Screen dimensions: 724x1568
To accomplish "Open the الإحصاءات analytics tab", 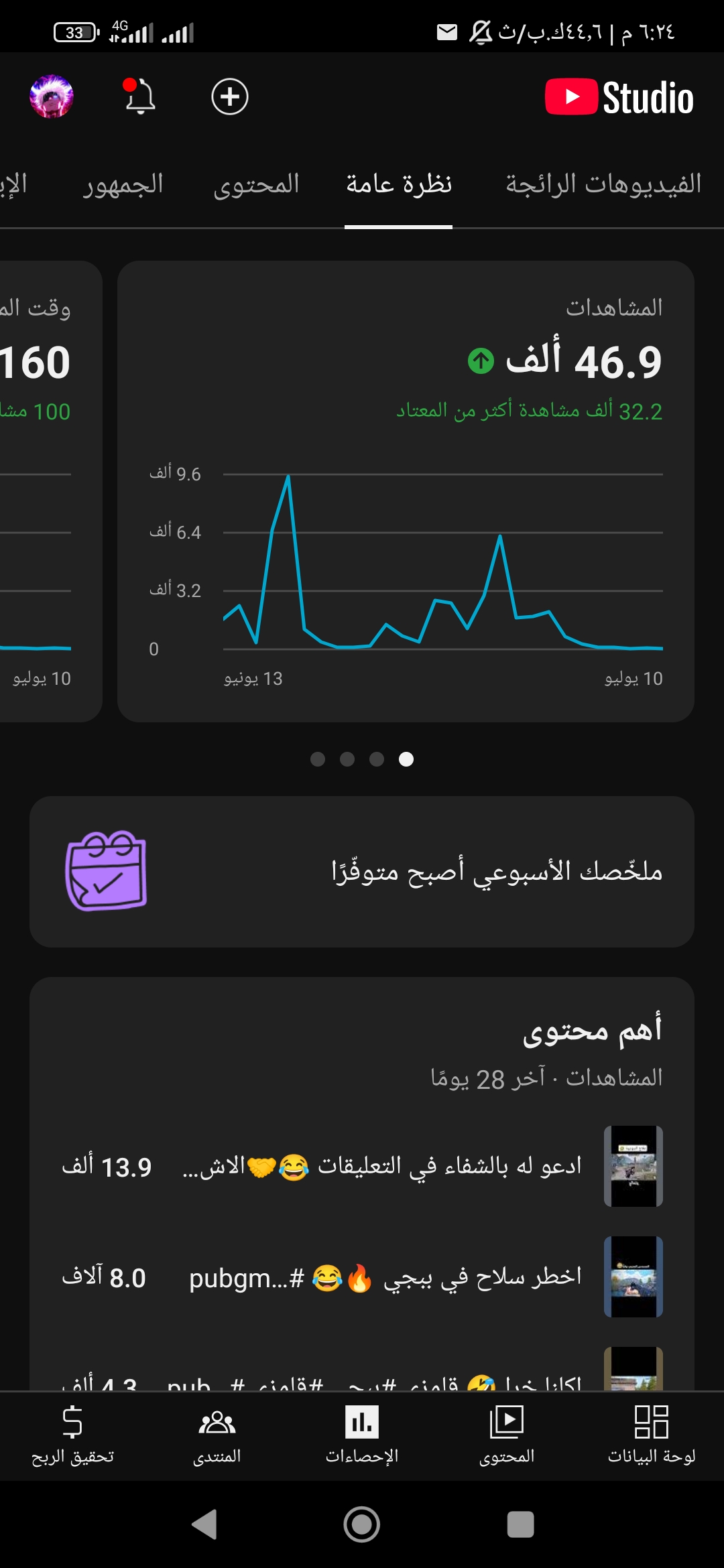I will 362,1435.
